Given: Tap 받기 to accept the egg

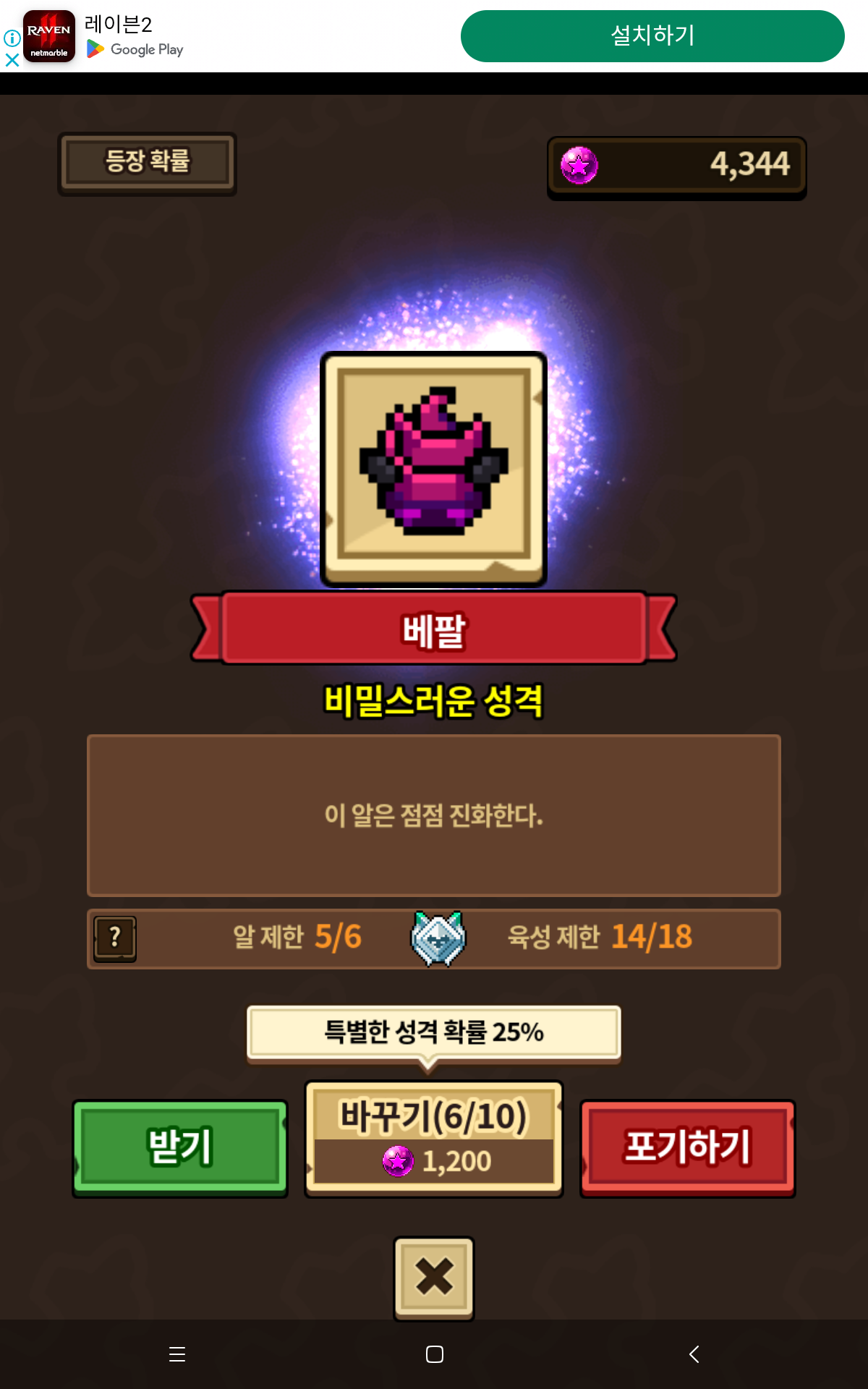Looking at the screenshot, I should pyautogui.click(x=180, y=1148).
